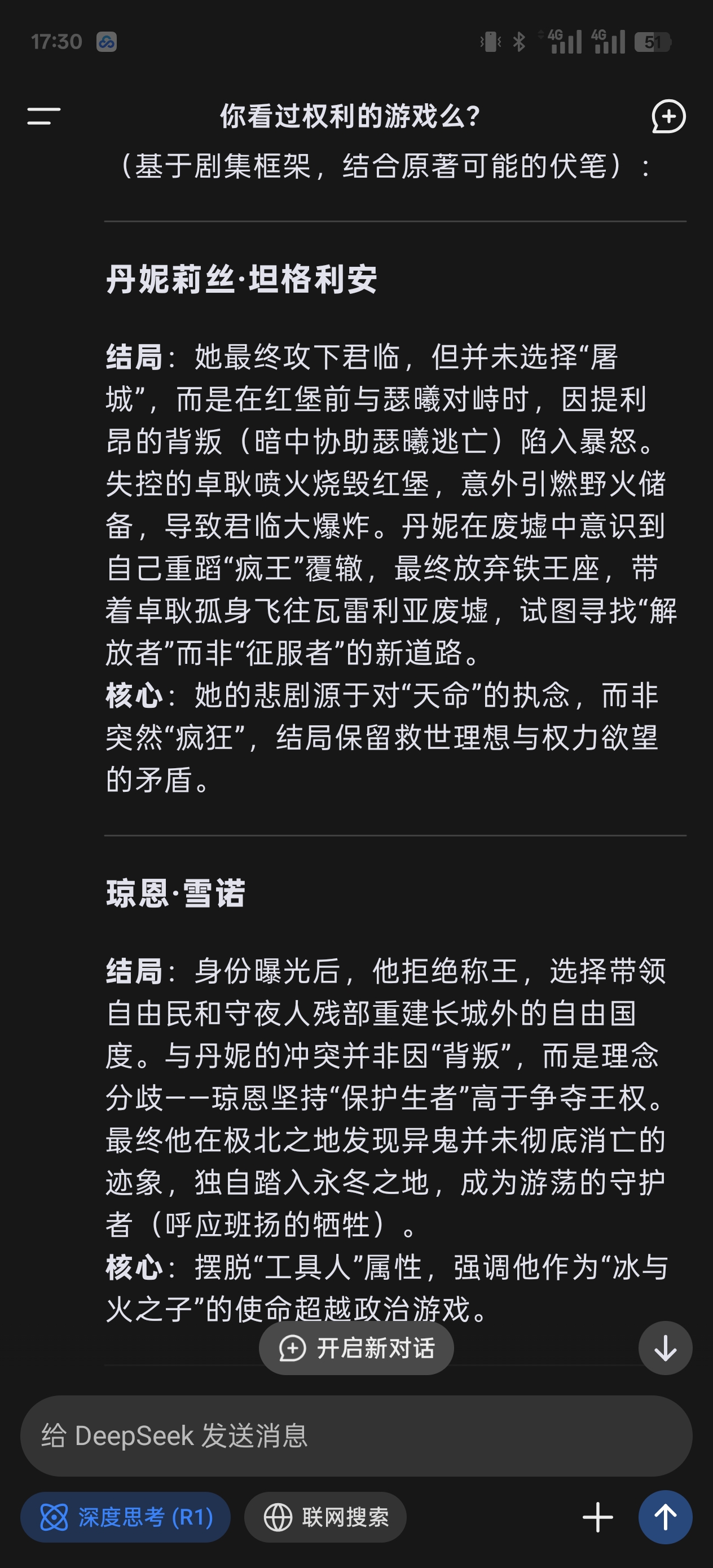
Task: Start a new chat from header icon
Action: [x=668, y=116]
